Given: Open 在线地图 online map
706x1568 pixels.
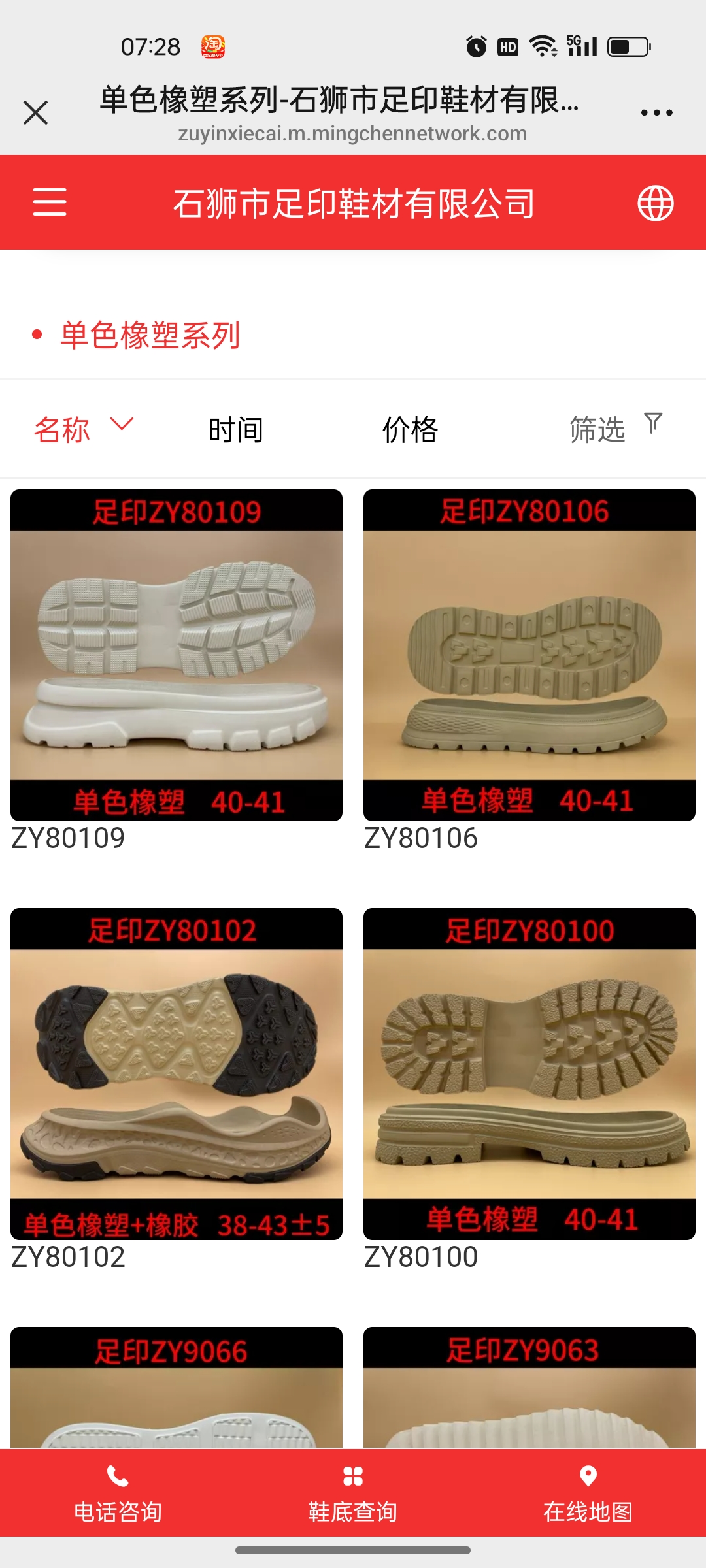Looking at the screenshot, I should (x=588, y=1493).
